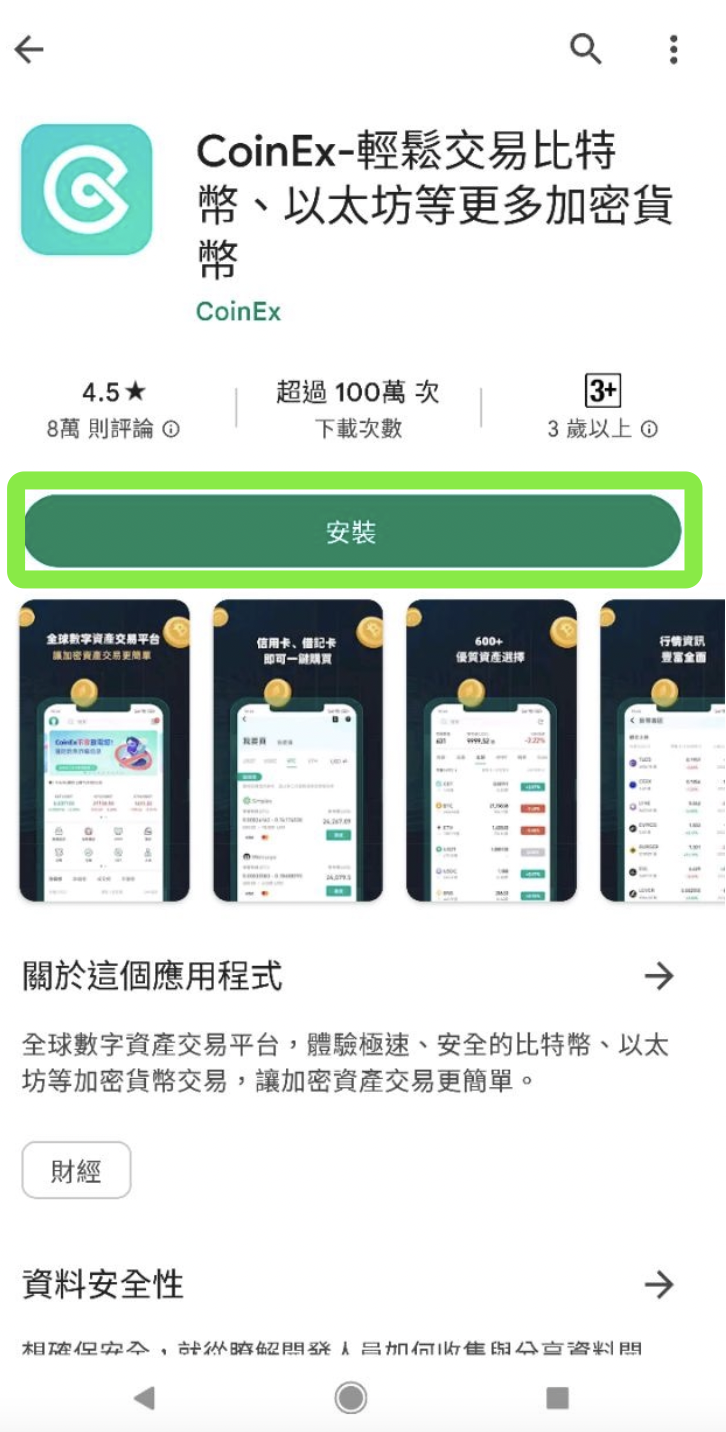Open screenshot 行情資訊 豐富全面
This screenshot has width=726, height=1432.
click(x=662, y=750)
